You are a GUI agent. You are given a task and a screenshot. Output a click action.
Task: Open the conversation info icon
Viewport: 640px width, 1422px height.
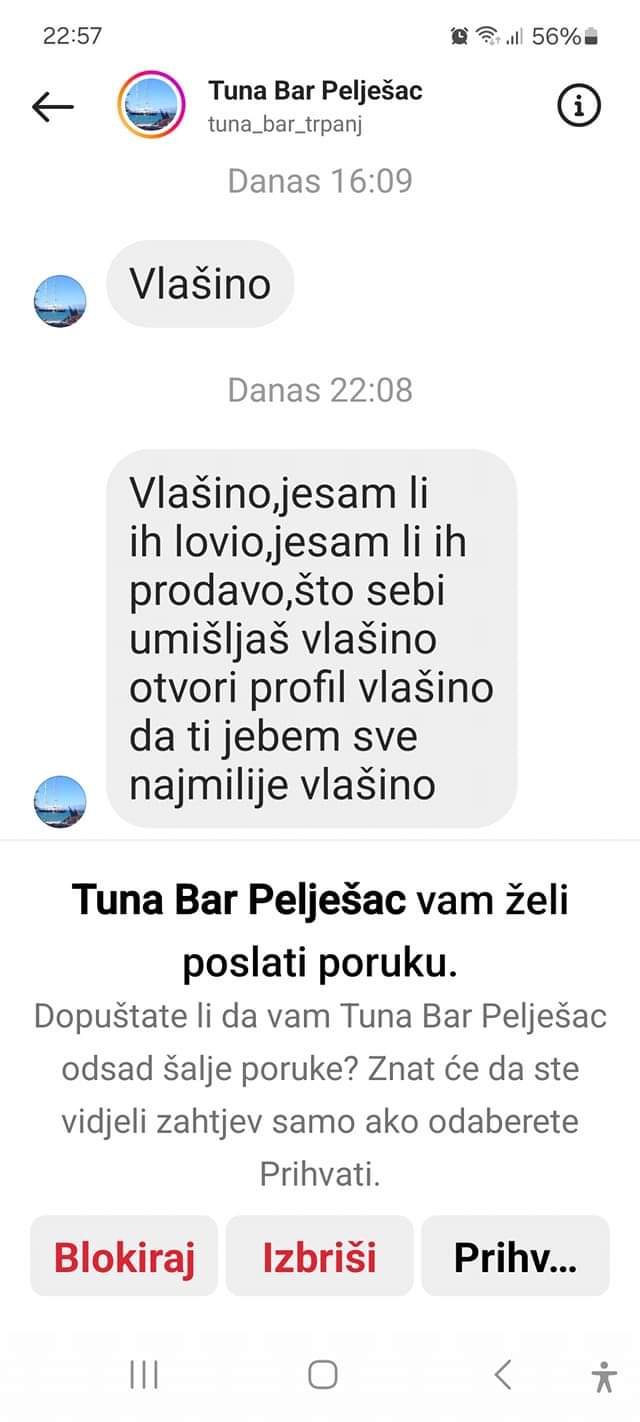tap(578, 107)
